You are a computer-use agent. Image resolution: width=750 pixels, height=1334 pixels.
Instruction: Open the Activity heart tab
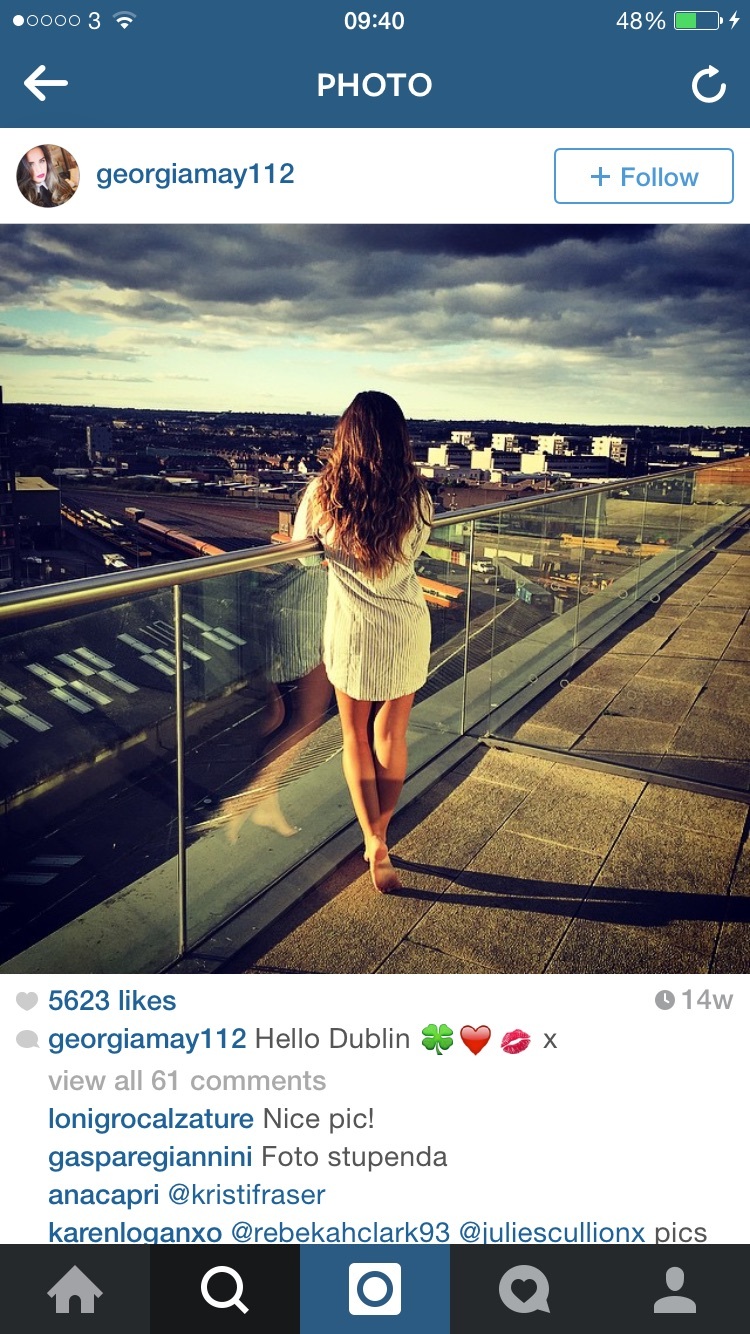[x=525, y=1289]
